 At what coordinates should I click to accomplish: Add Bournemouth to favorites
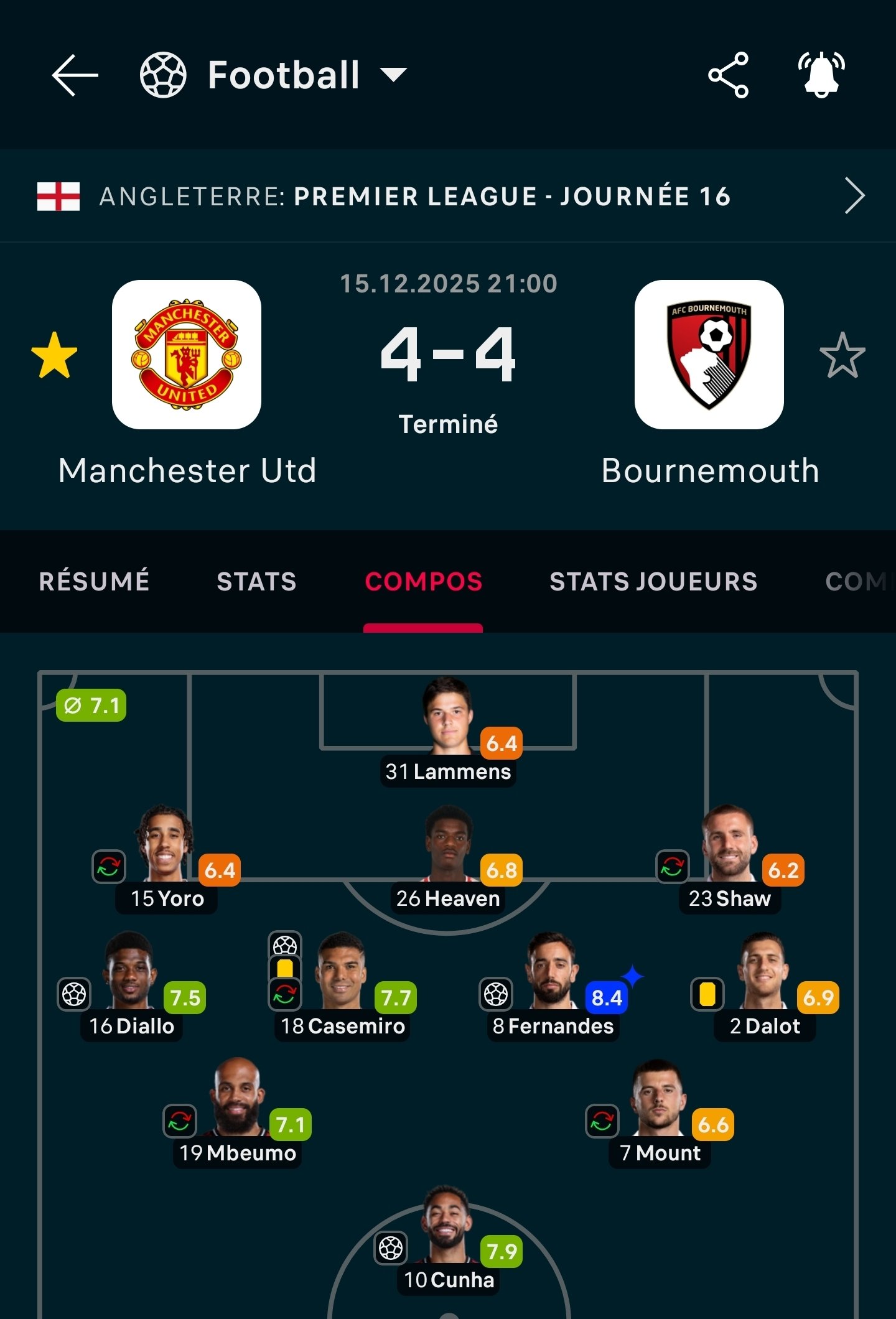[x=842, y=355]
